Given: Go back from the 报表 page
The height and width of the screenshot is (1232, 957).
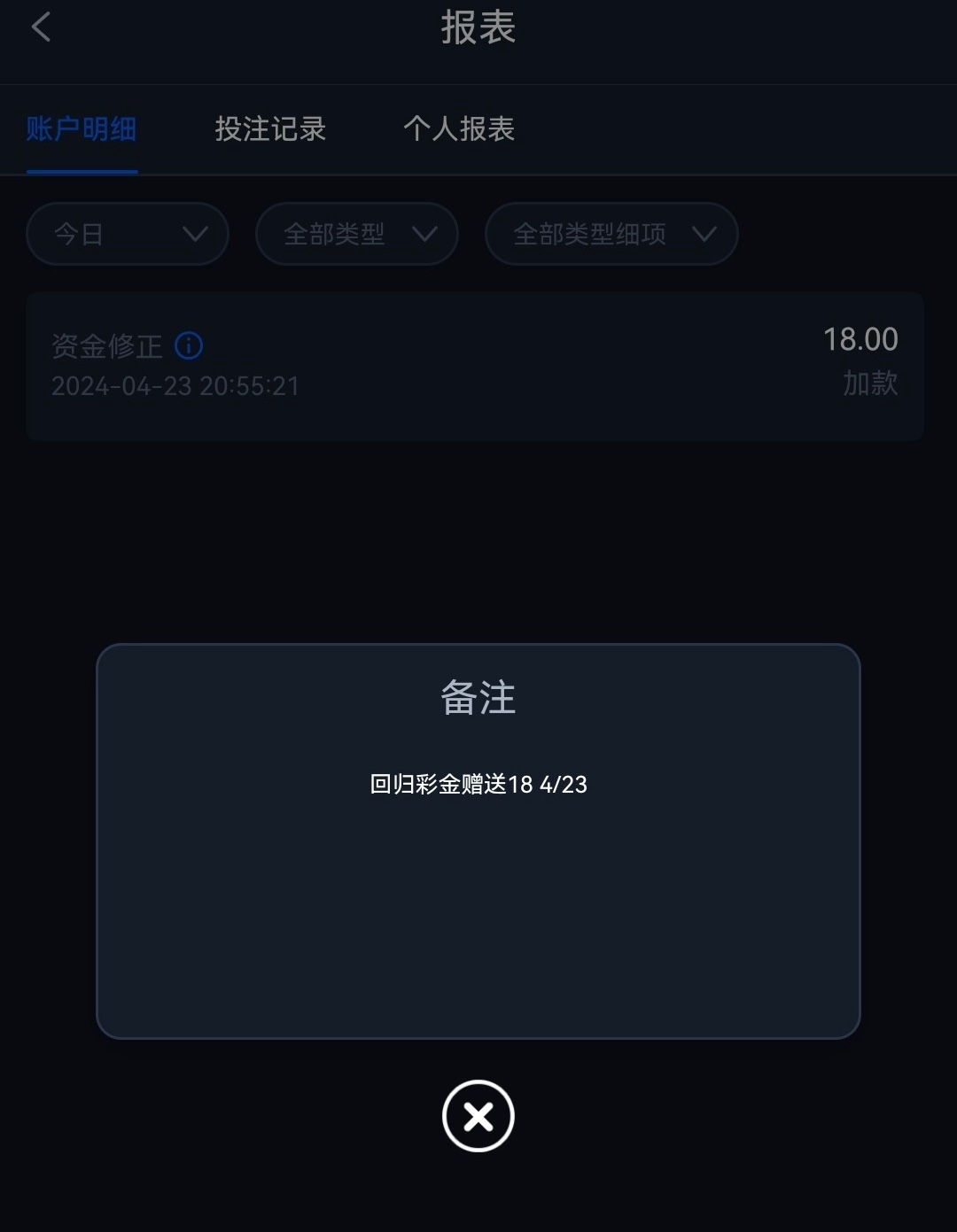Looking at the screenshot, I should pyautogui.click(x=41, y=27).
